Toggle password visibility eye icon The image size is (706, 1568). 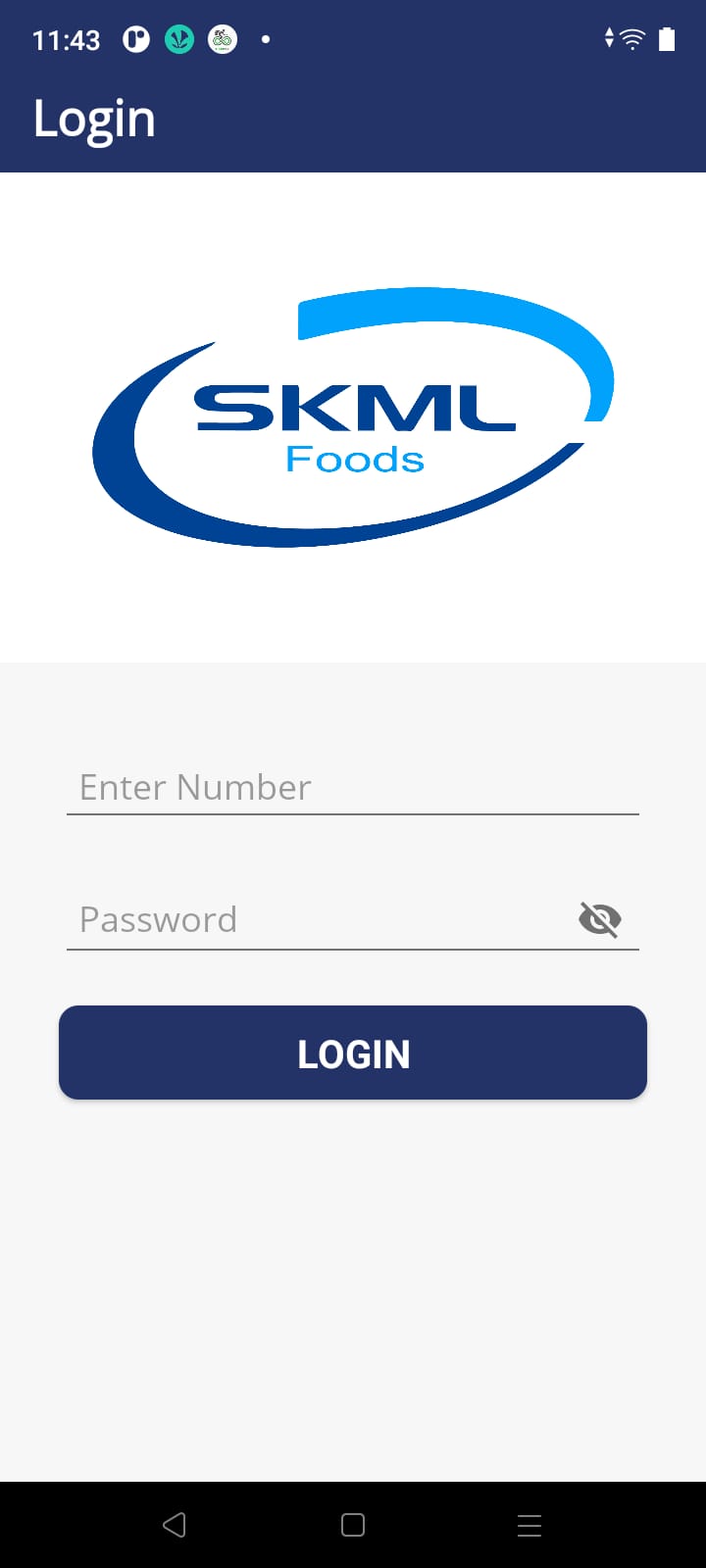coord(600,919)
